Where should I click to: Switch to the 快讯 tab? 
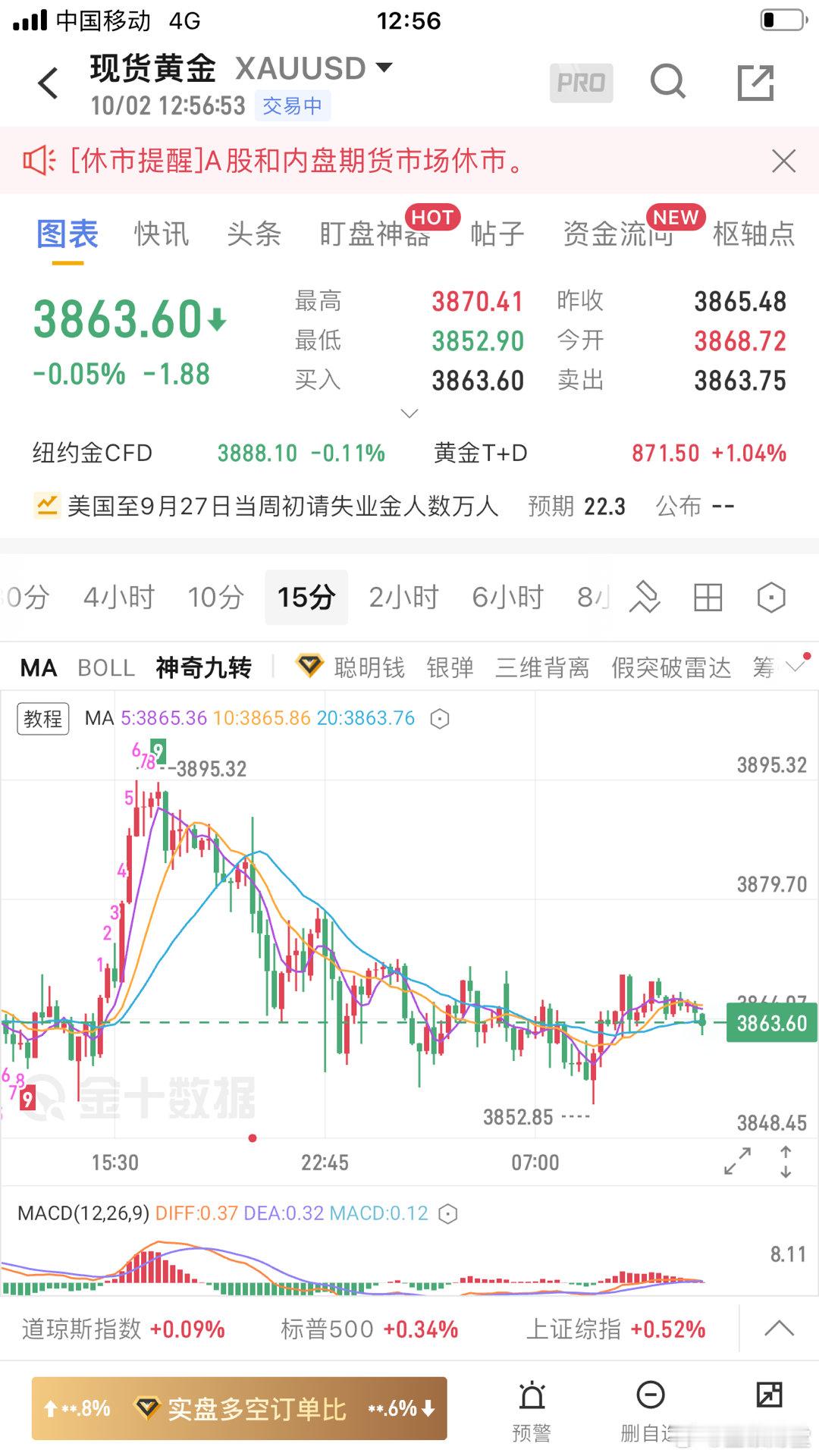161,235
